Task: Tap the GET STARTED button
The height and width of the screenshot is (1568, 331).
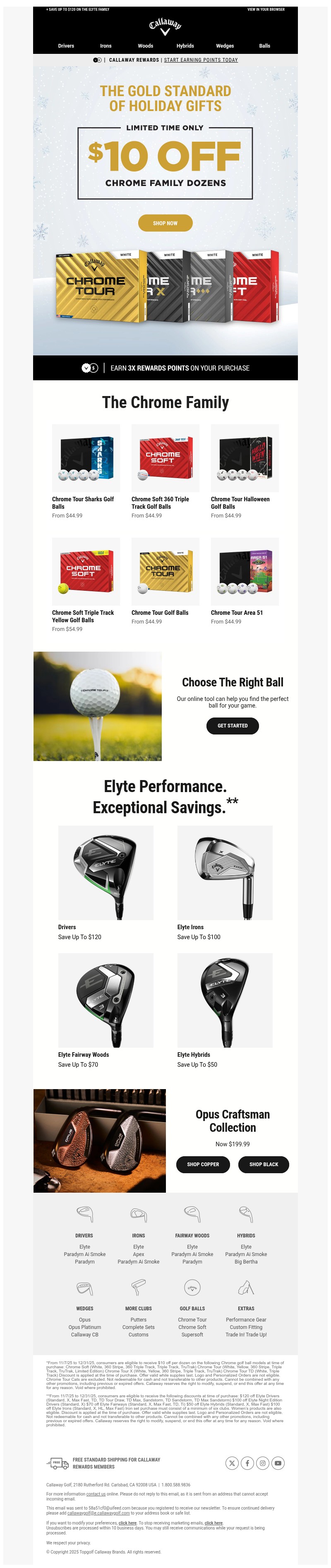Action: pos(233,725)
